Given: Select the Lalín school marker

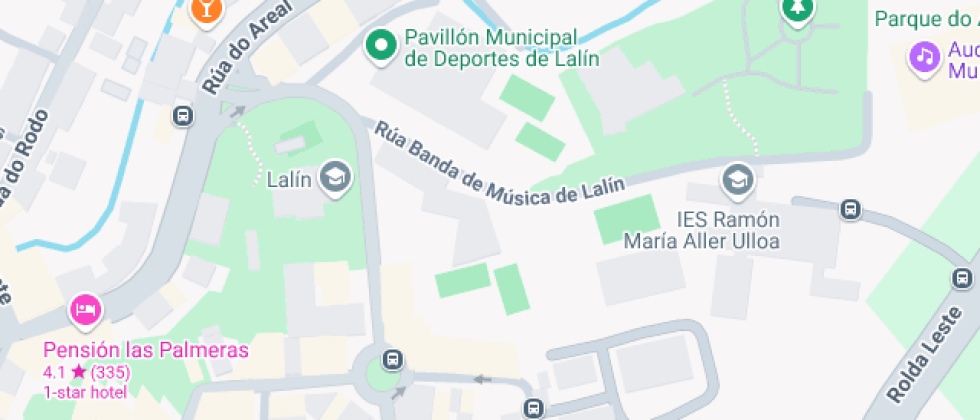Looking at the screenshot, I should [x=334, y=178].
